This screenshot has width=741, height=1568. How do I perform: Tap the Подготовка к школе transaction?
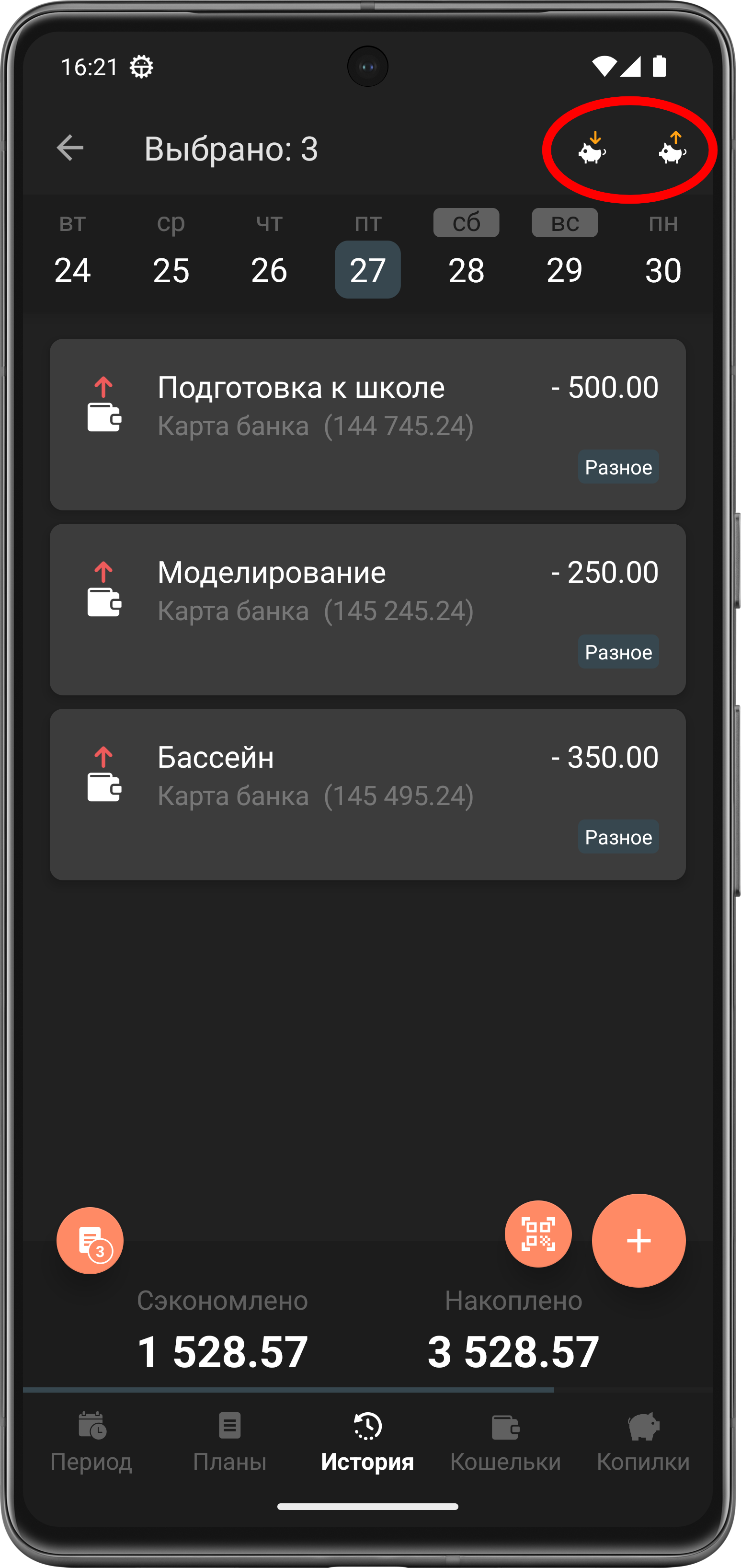(x=367, y=424)
